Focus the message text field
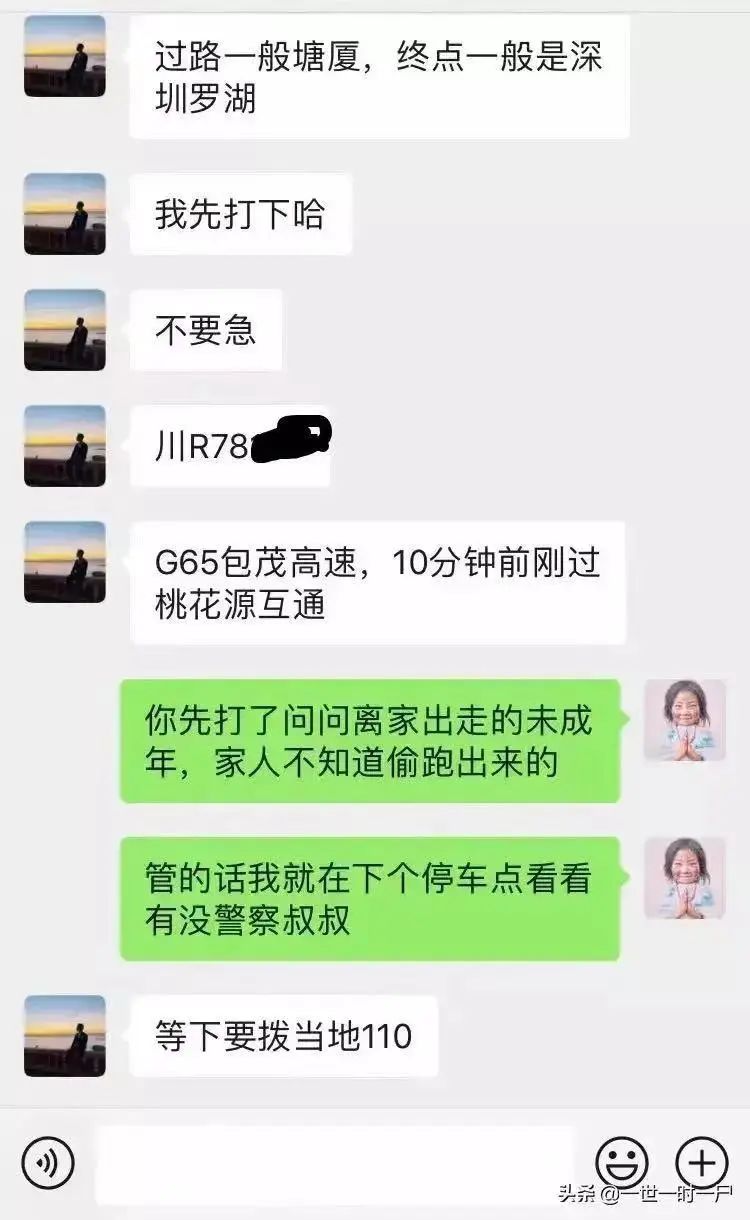 [335, 1163]
